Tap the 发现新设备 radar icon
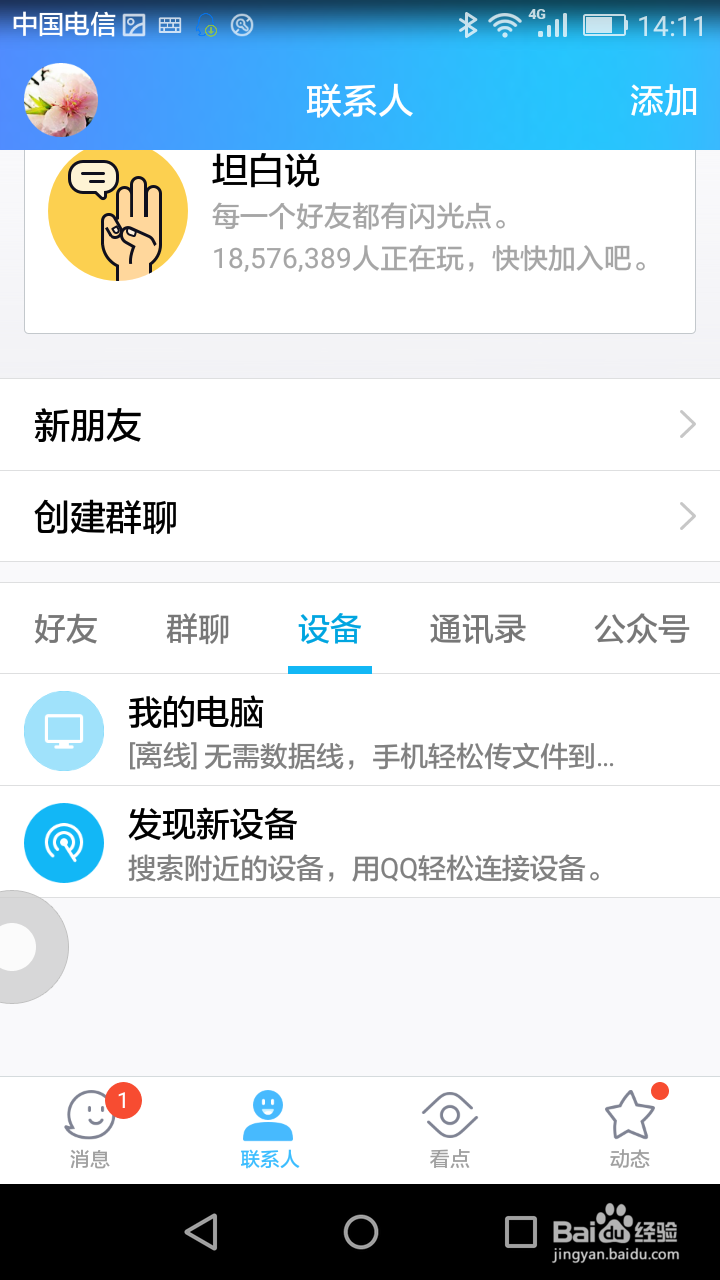This screenshot has height=1280, width=720. [64, 842]
